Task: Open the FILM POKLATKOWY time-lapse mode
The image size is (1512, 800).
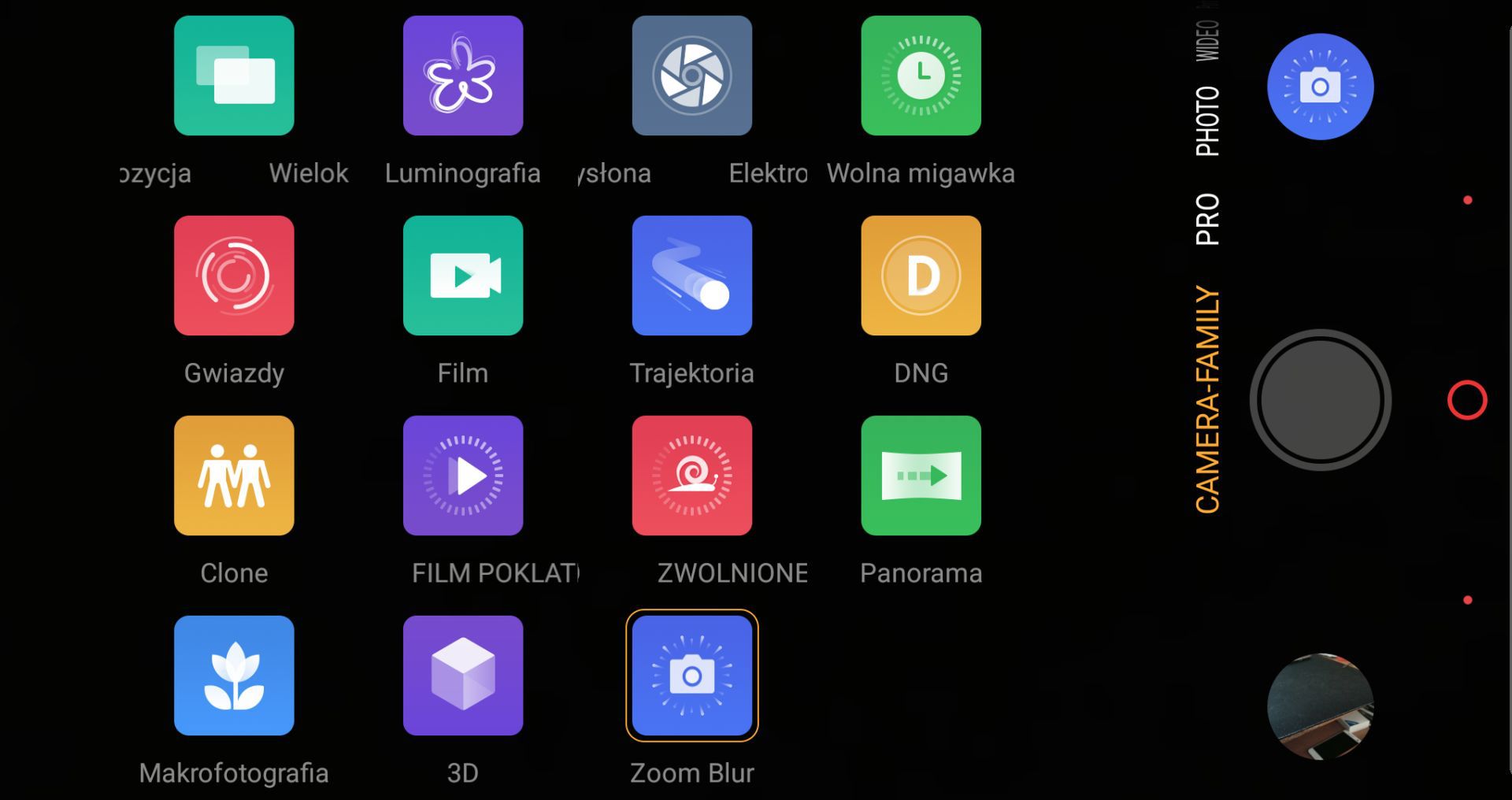Action: (x=463, y=476)
